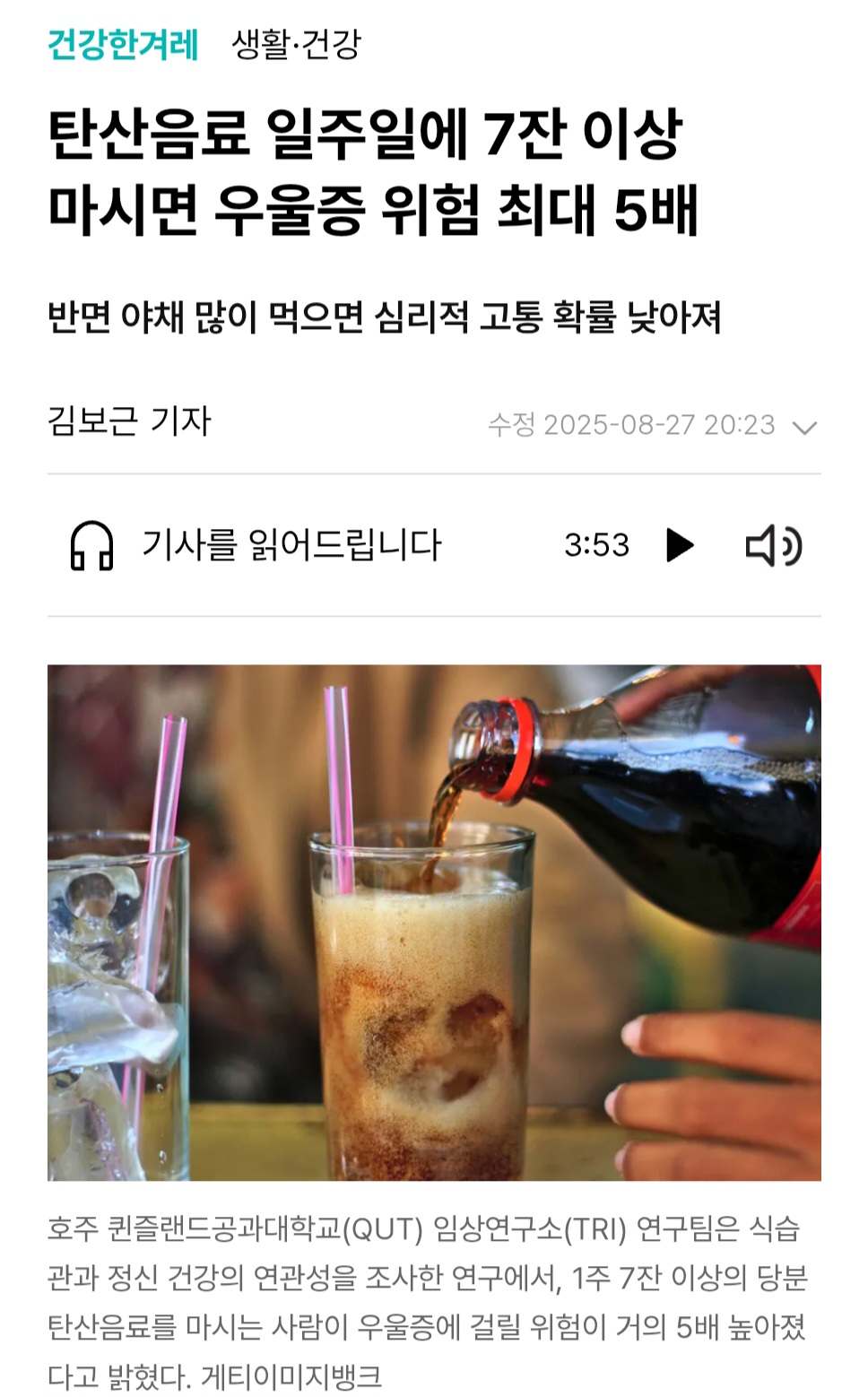
Task: Open the audio volume control
Action: [x=773, y=545]
